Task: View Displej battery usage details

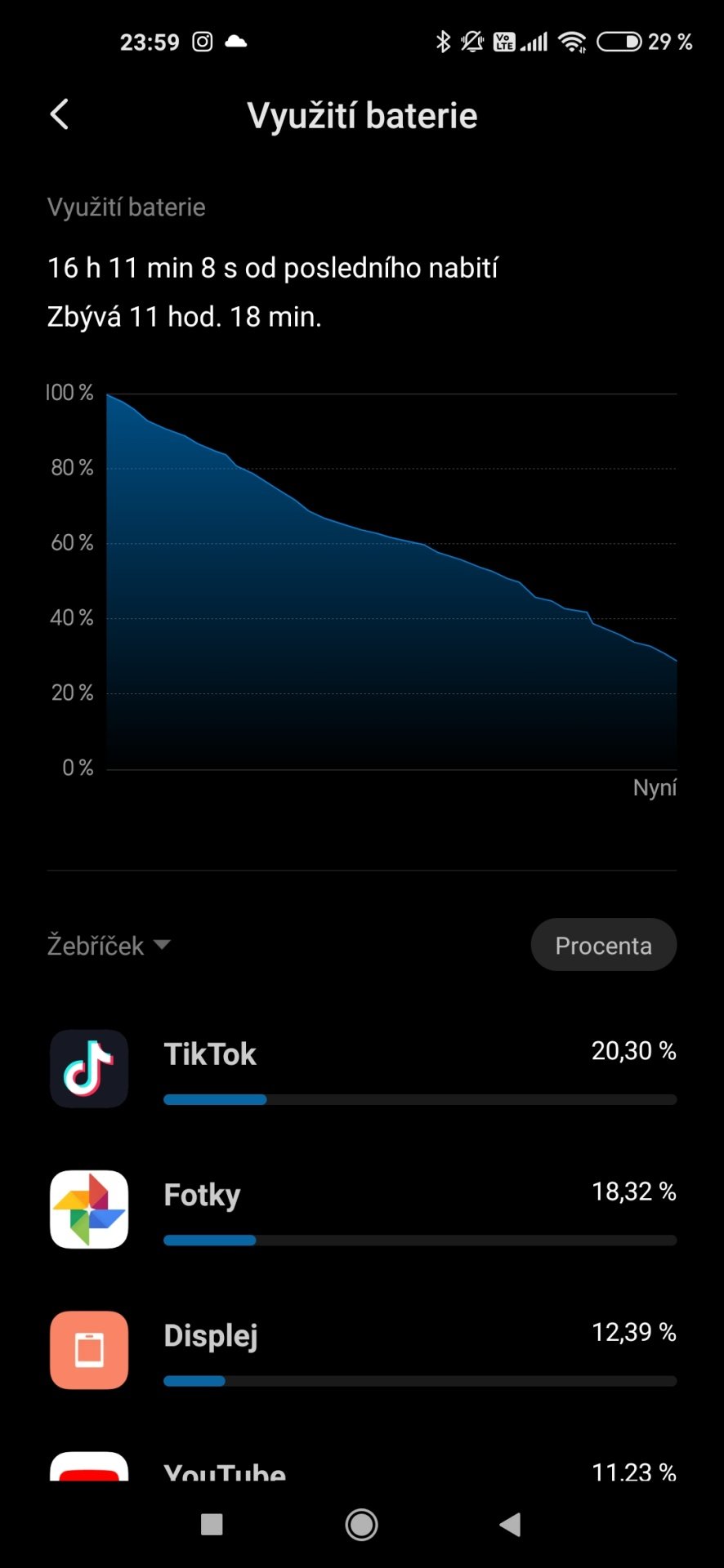Action: click(x=362, y=1350)
